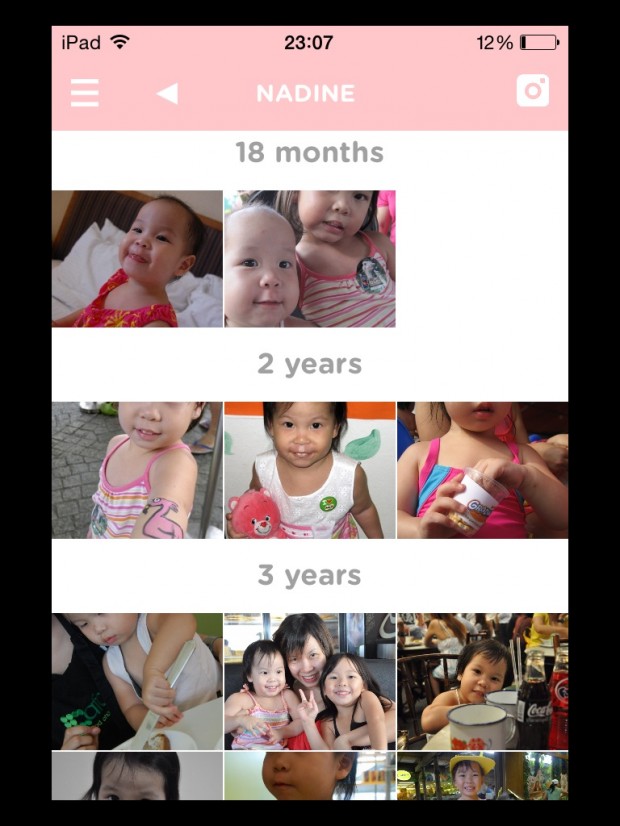Open first photo under 3 years
The image size is (620, 826).
(137, 681)
